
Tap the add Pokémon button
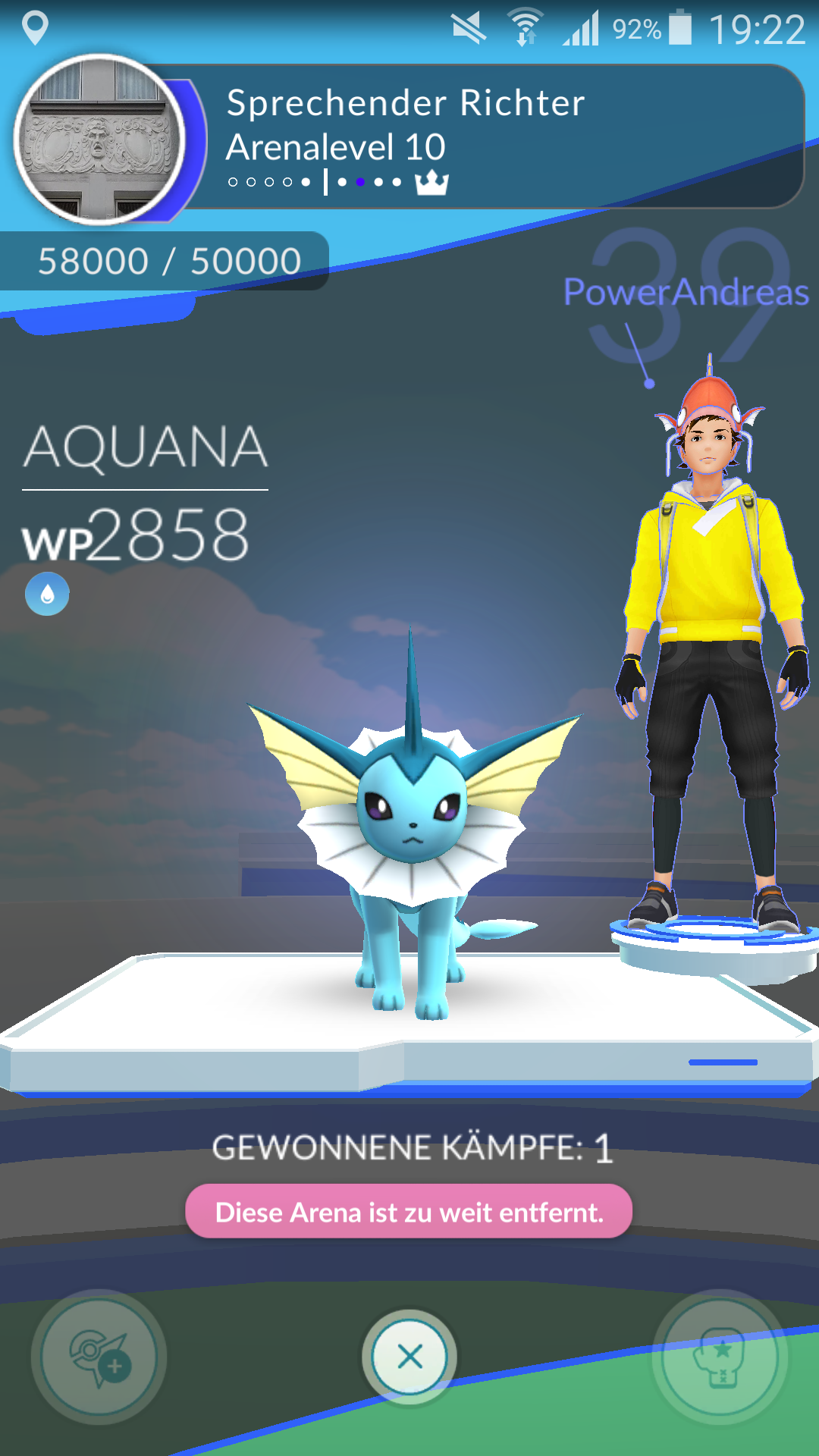pyautogui.click(x=99, y=1357)
